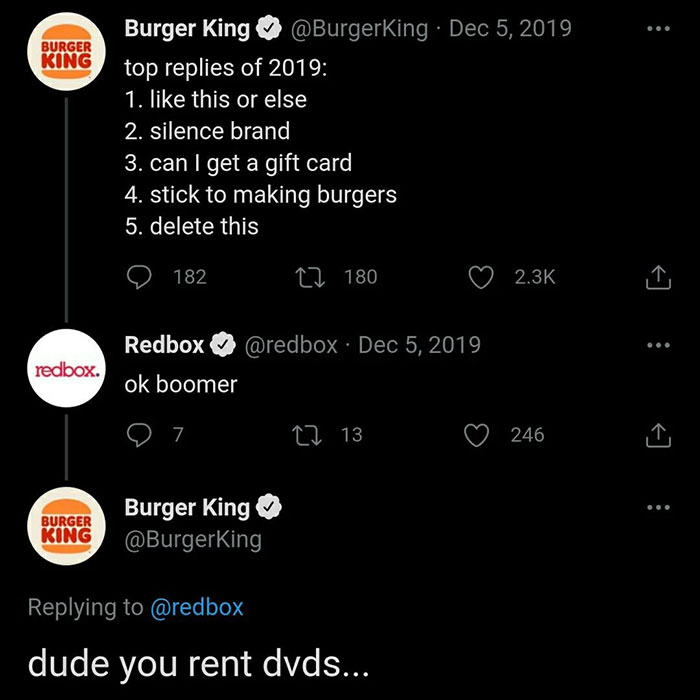Open overflow menu on Redbox's tweet
The height and width of the screenshot is (700, 700).
pyautogui.click(x=656, y=345)
